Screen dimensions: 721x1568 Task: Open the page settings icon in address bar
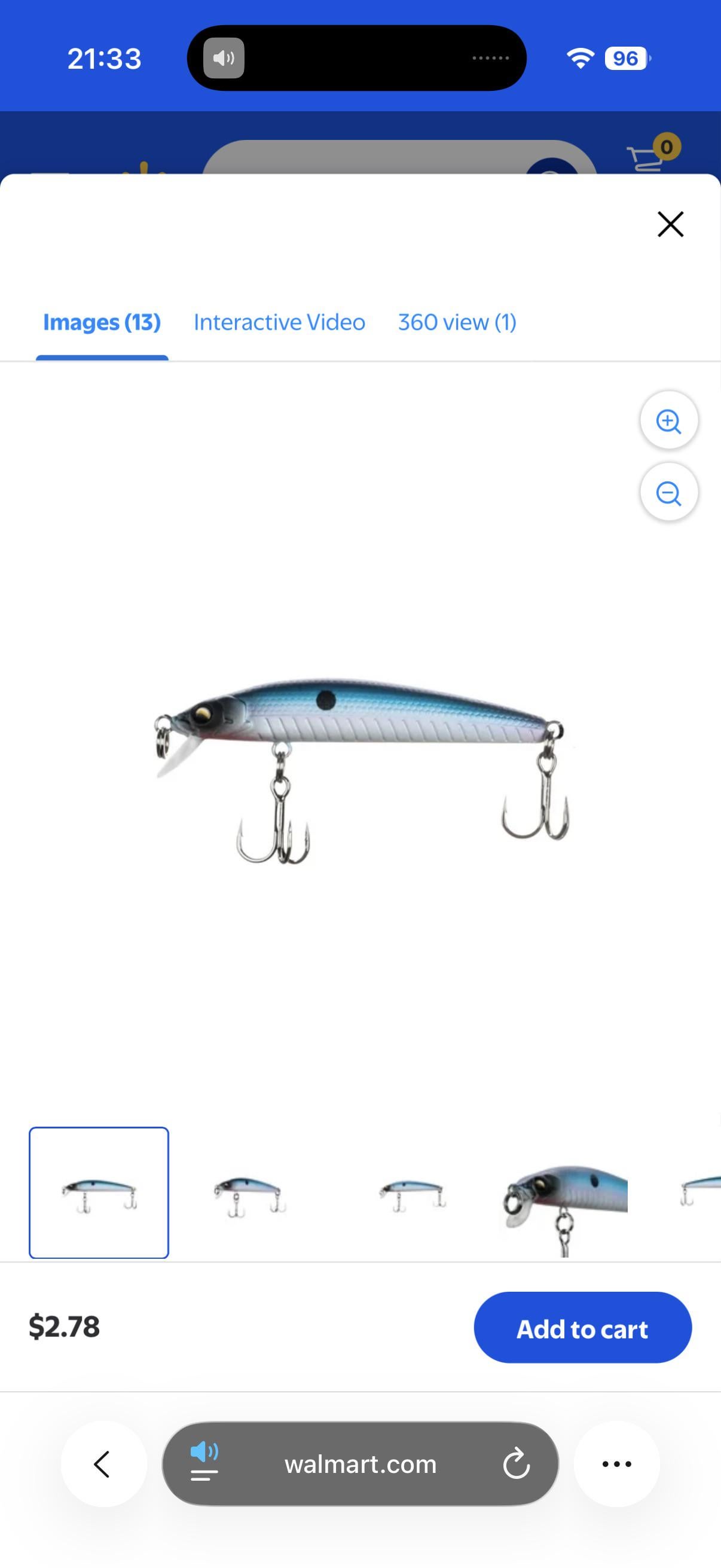pyautogui.click(x=204, y=1464)
